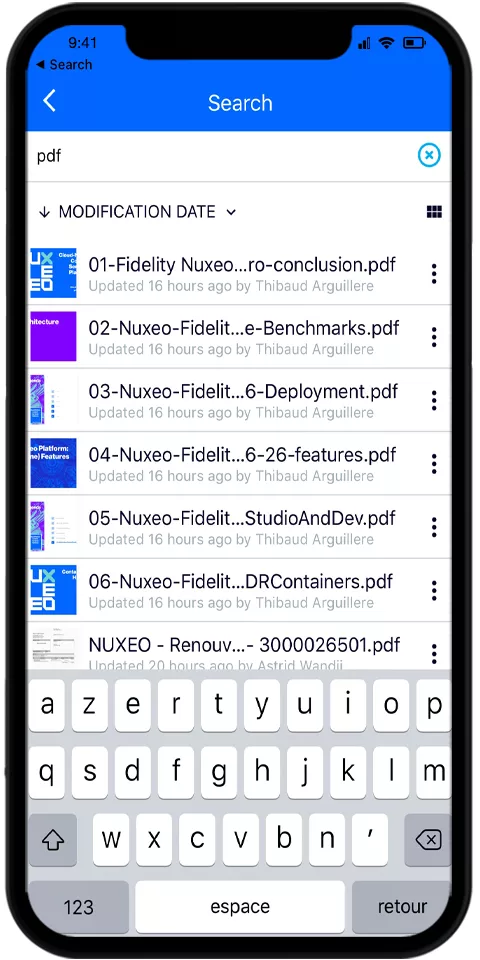
Task: Open 05-Nuxeo-Fidelit...StudioAndDev.pdf
Action: 239,527
